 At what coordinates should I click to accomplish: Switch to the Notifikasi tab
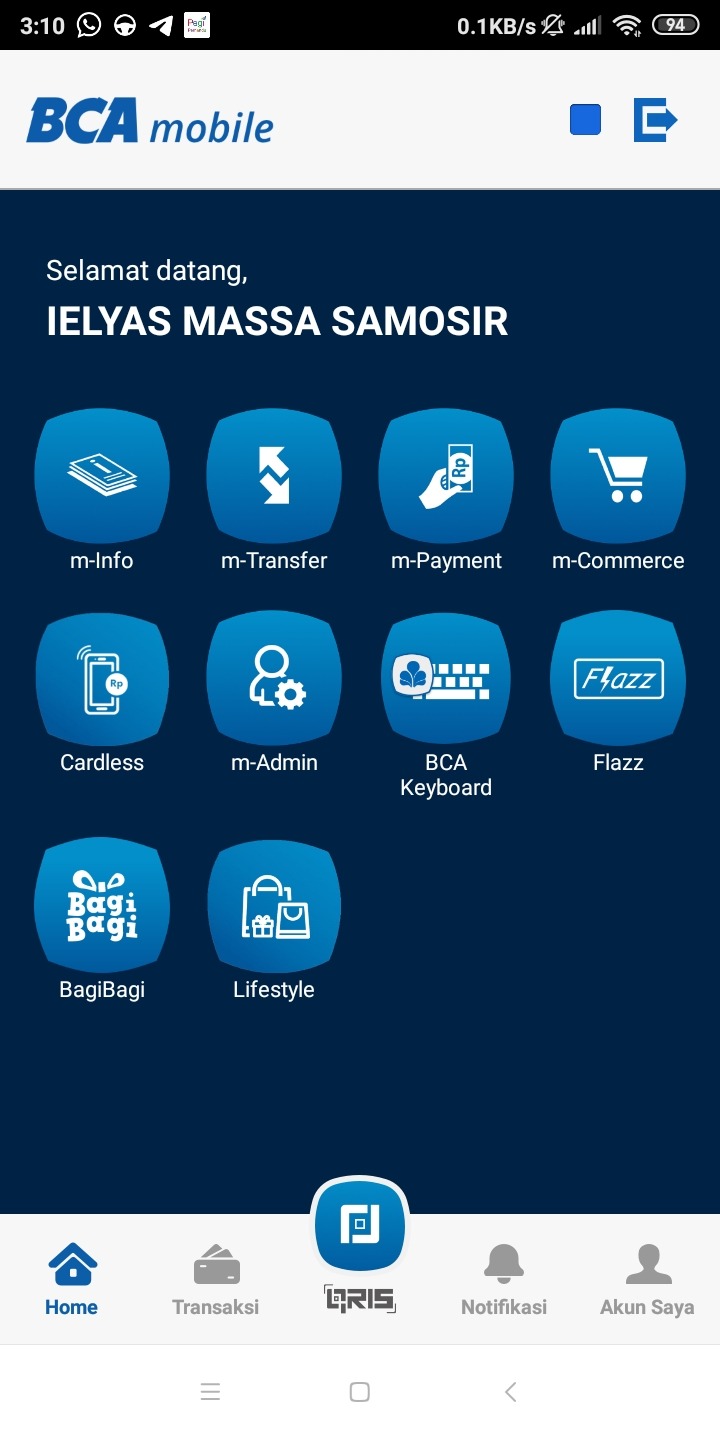(x=504, y=1280)
